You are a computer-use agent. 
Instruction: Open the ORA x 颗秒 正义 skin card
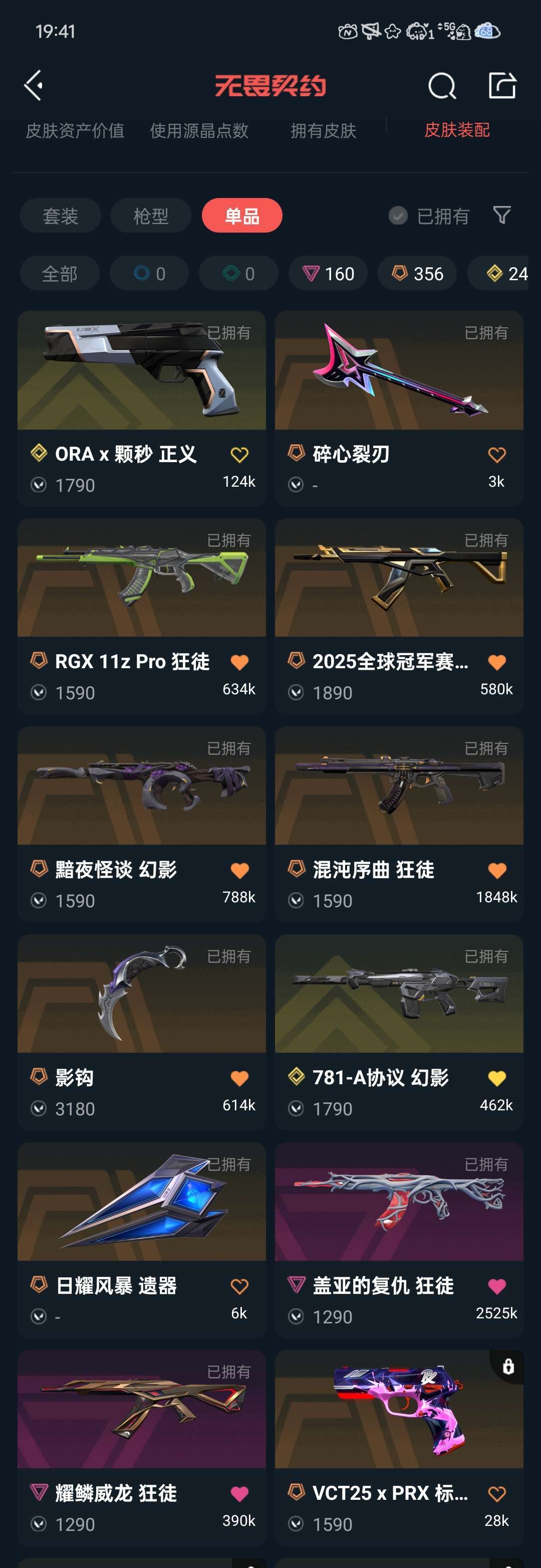tap(141, 408)
